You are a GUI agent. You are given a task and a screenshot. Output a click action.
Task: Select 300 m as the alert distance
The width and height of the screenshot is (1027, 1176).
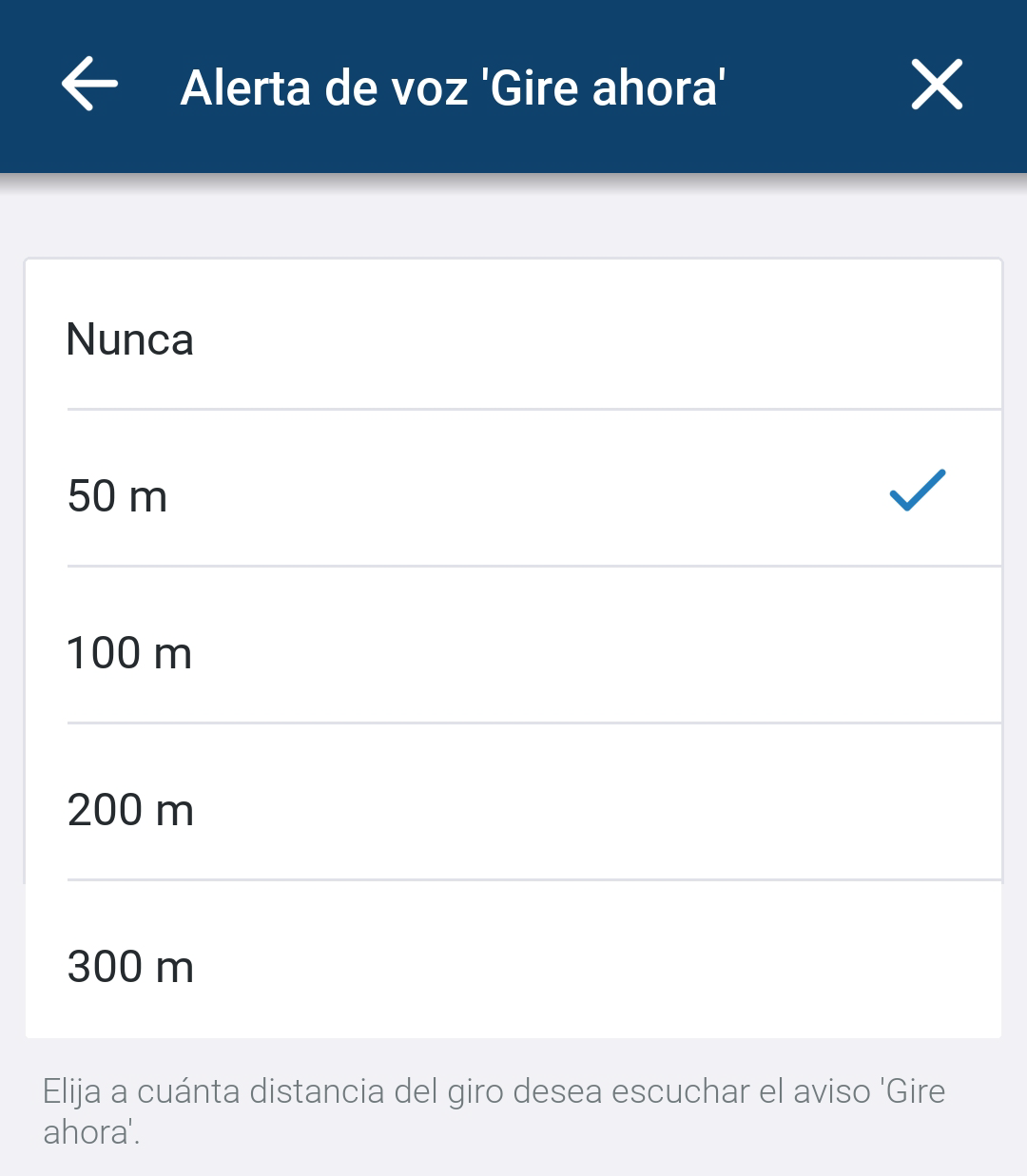pyautogui.click(x=513, y=965)
